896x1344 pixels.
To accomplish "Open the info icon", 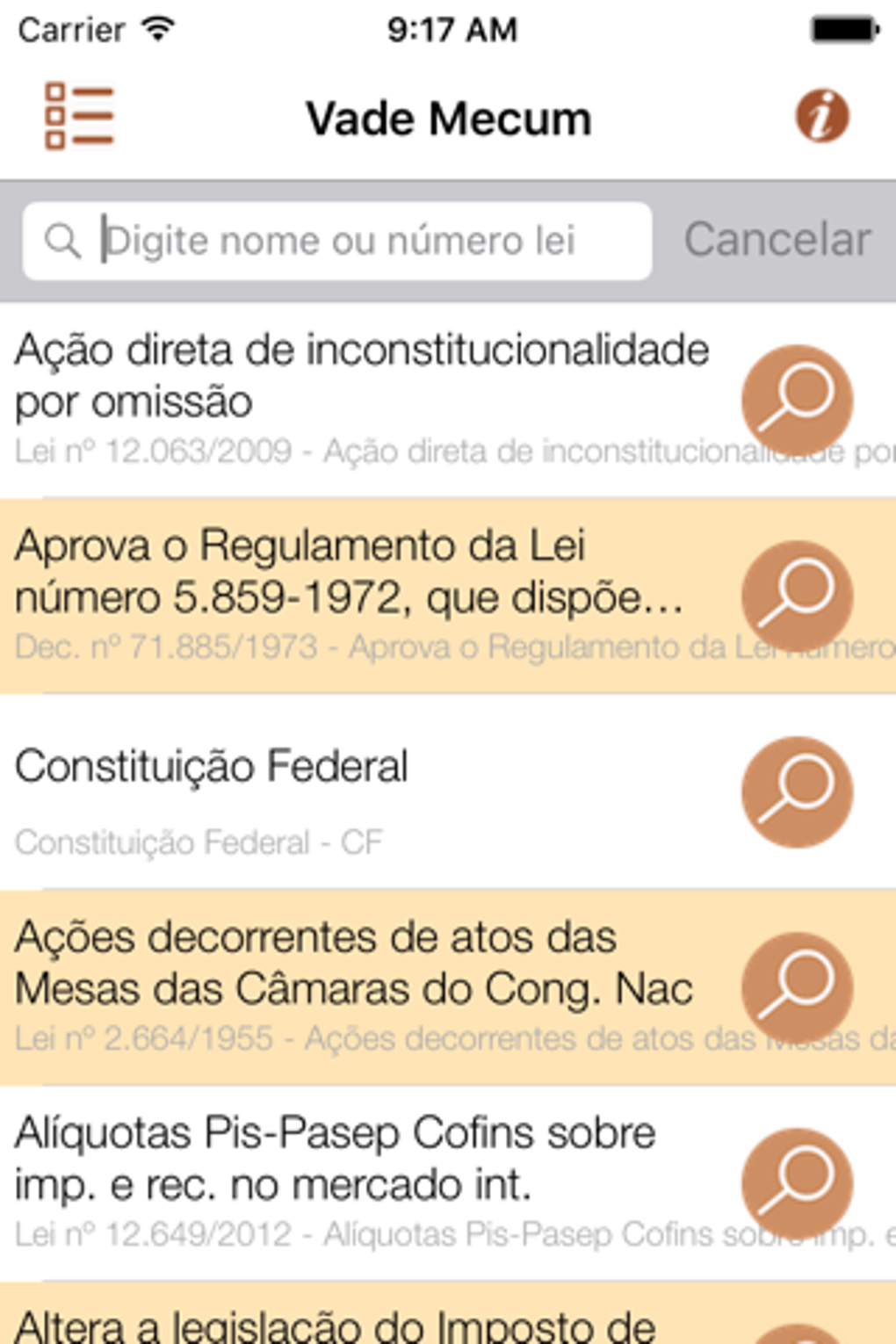I will coord(822,116).
